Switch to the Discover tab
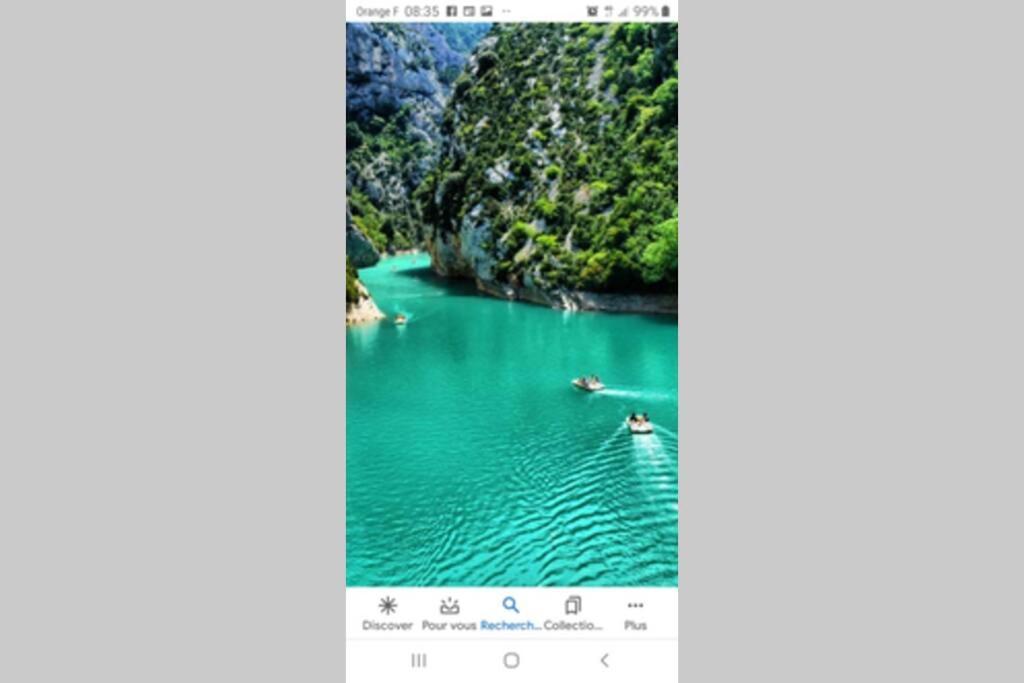Screen dimensions: 1024x683 pos(387,613)
